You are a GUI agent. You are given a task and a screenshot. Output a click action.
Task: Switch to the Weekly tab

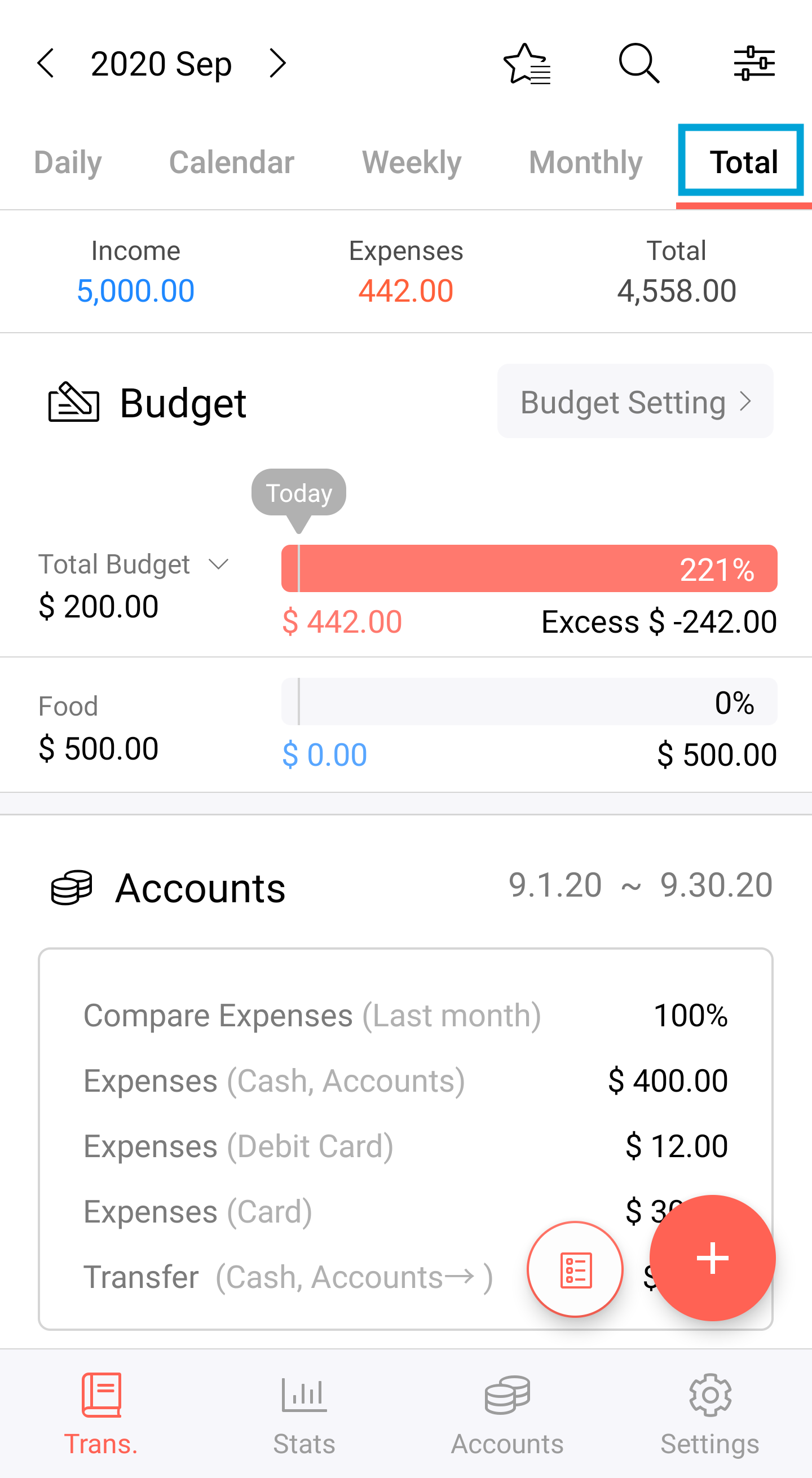tap(412, 162)
